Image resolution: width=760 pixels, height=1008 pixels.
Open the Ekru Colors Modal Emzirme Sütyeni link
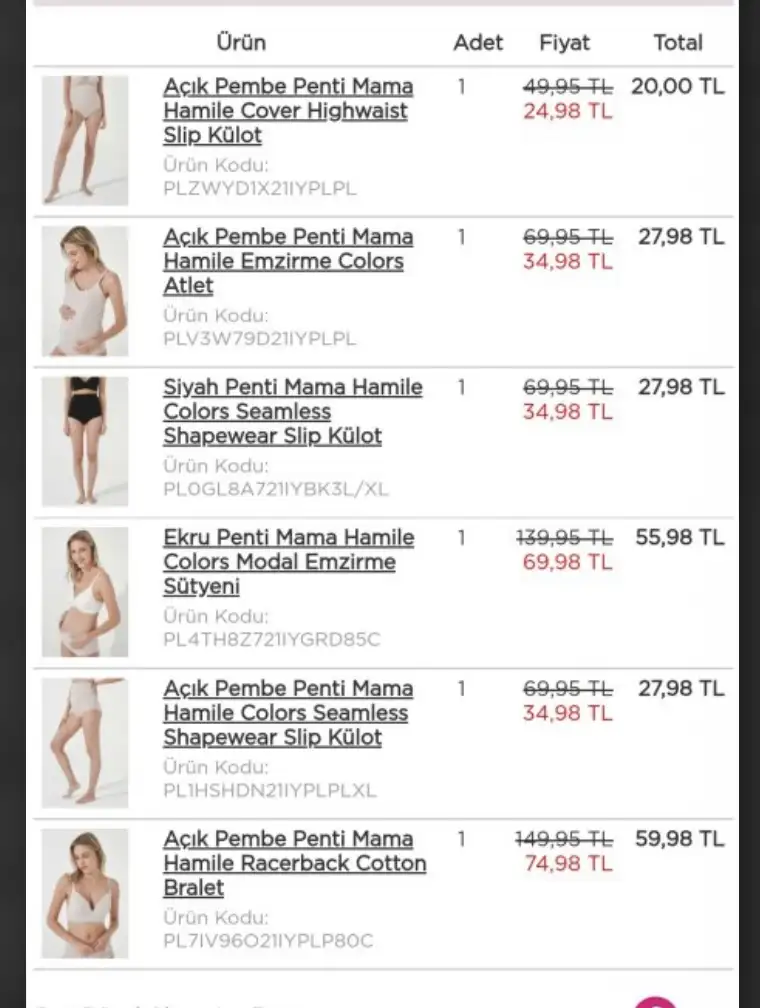[x=288, y=562]
